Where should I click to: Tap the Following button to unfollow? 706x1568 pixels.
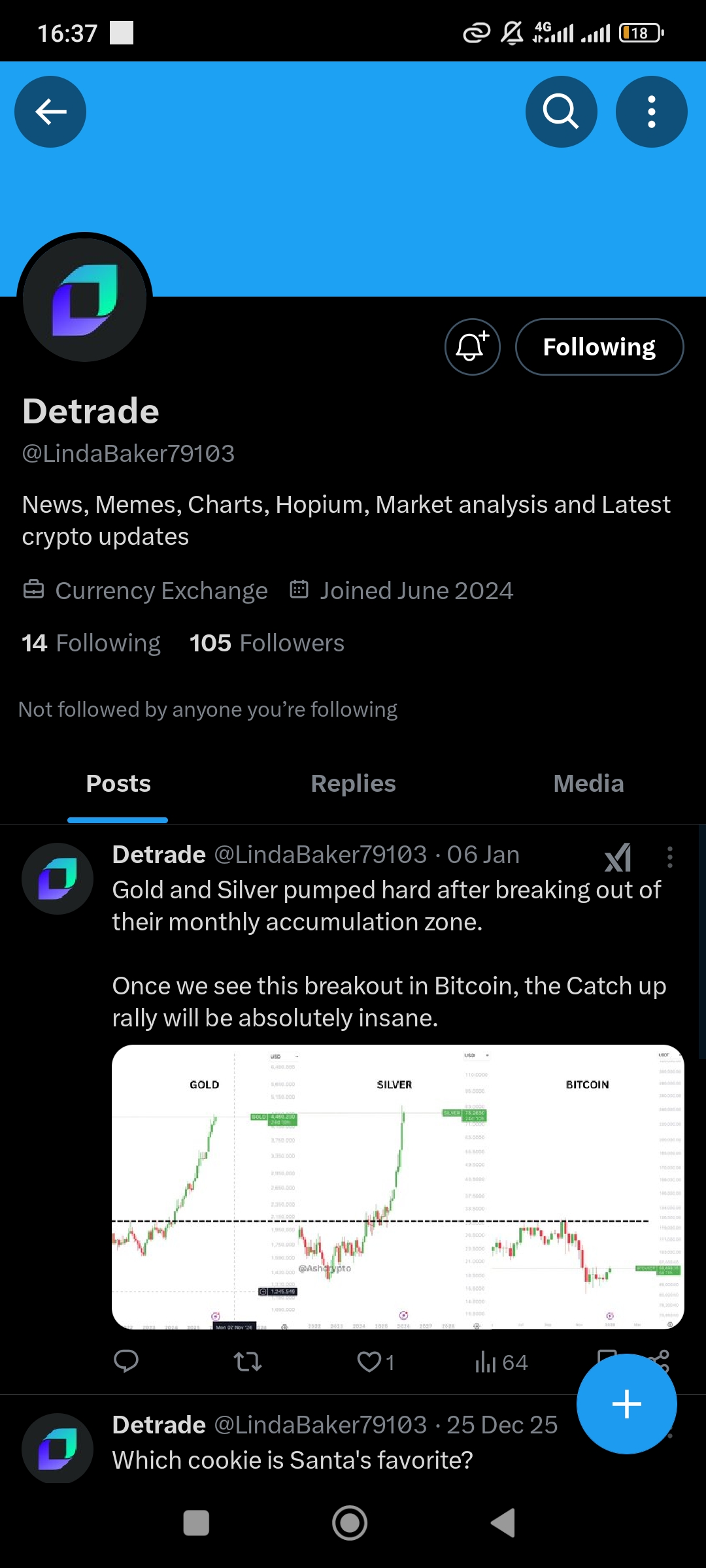coord(599,347)
